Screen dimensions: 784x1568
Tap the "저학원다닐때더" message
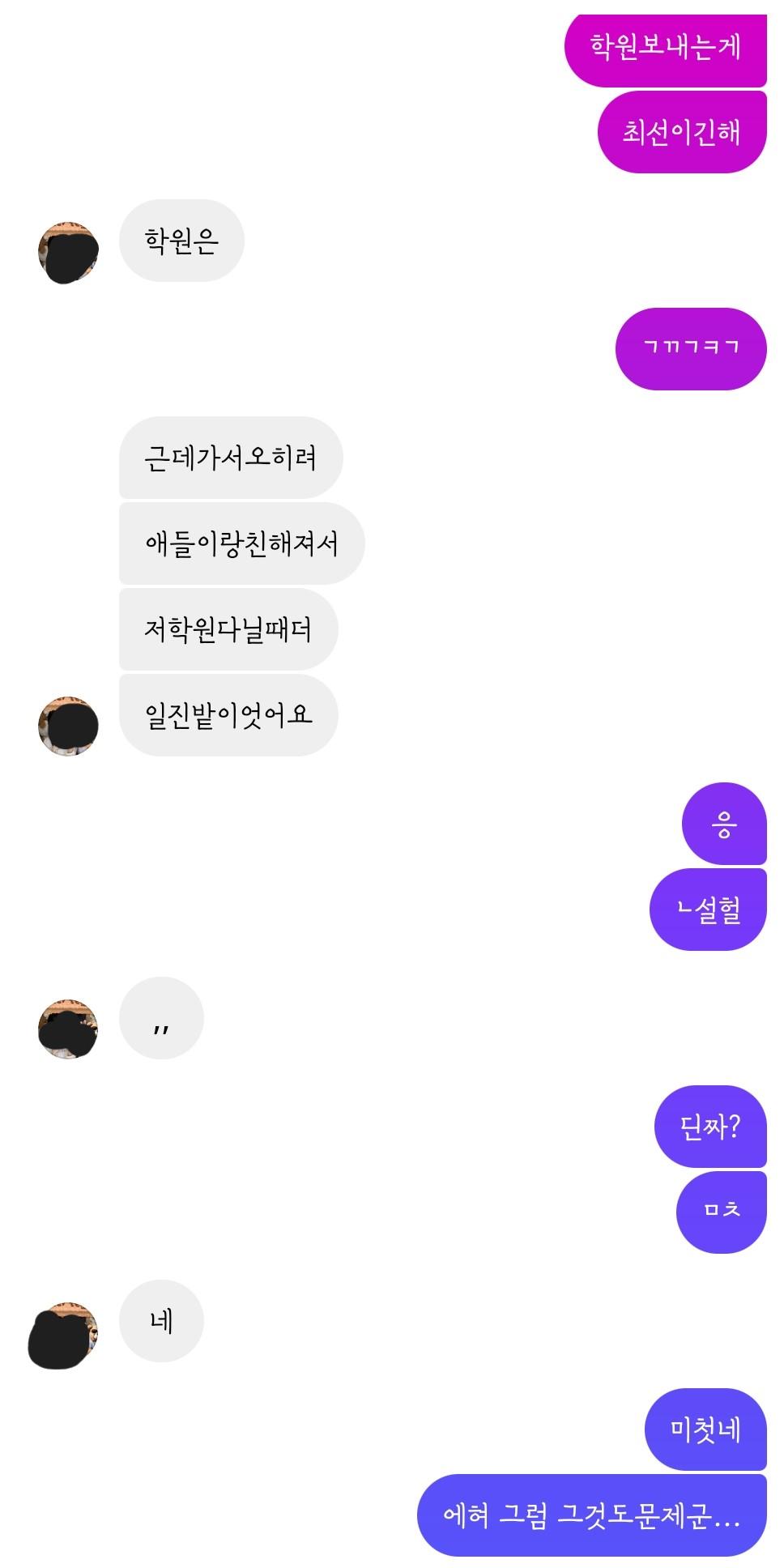point(227,630)
